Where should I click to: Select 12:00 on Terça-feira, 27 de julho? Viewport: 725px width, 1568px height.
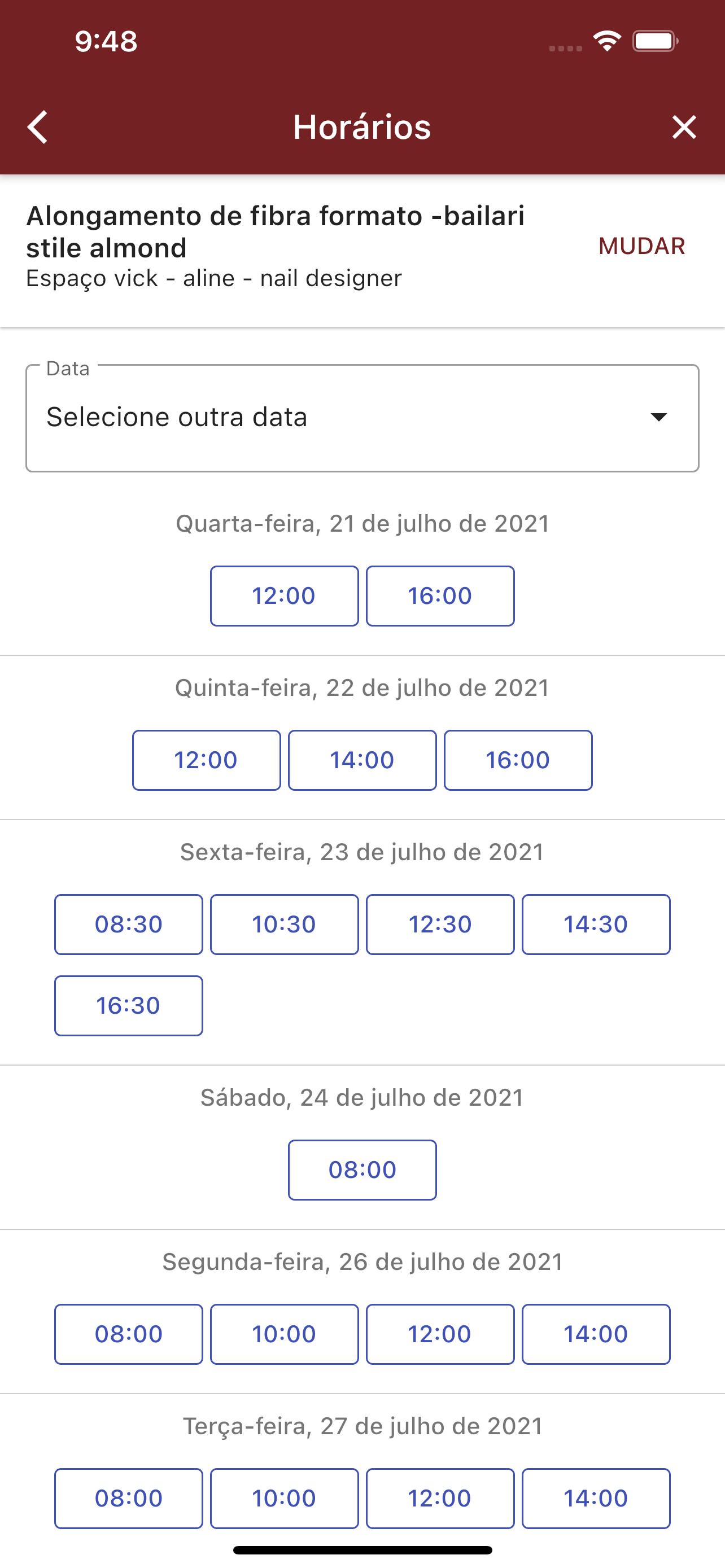pyautogui.click(x=440, y=1499)
